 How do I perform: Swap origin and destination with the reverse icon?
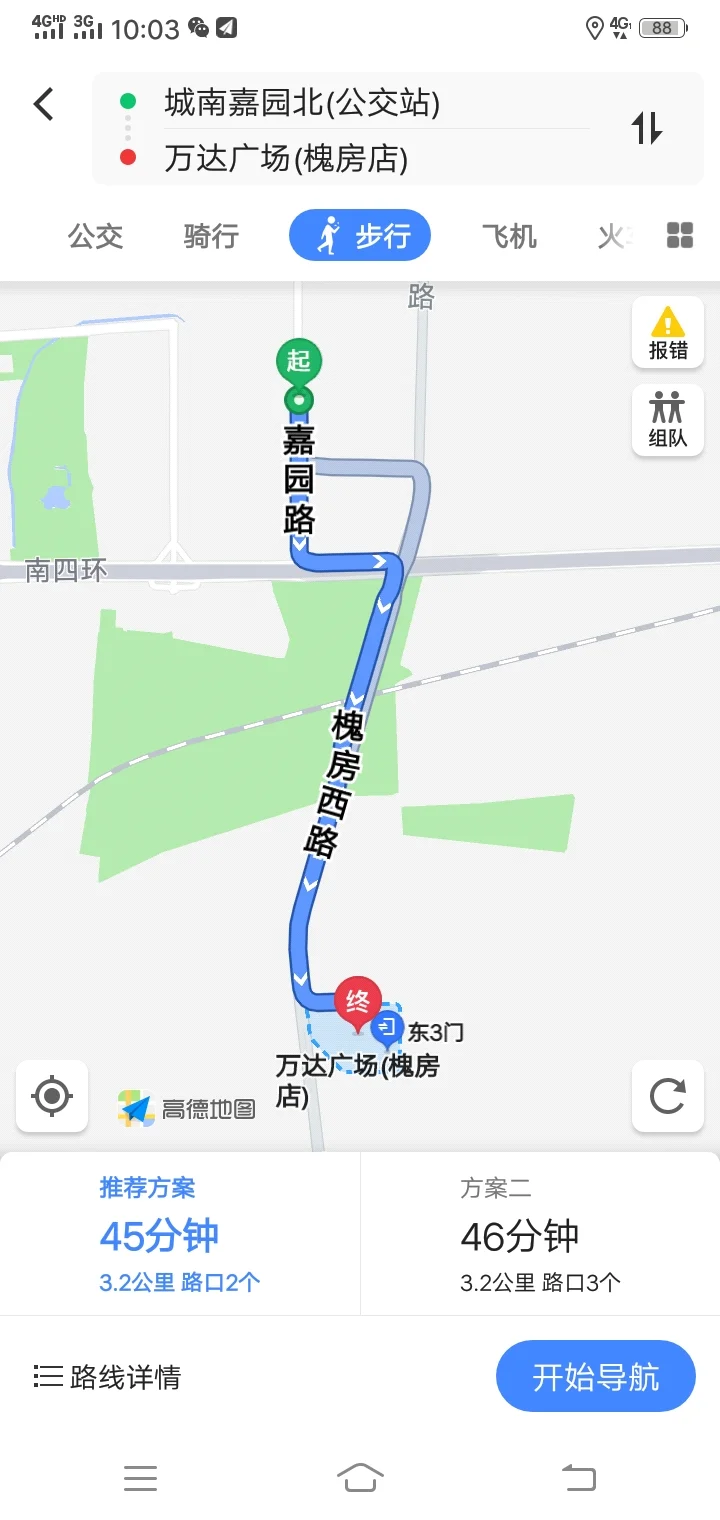[647, 129]
